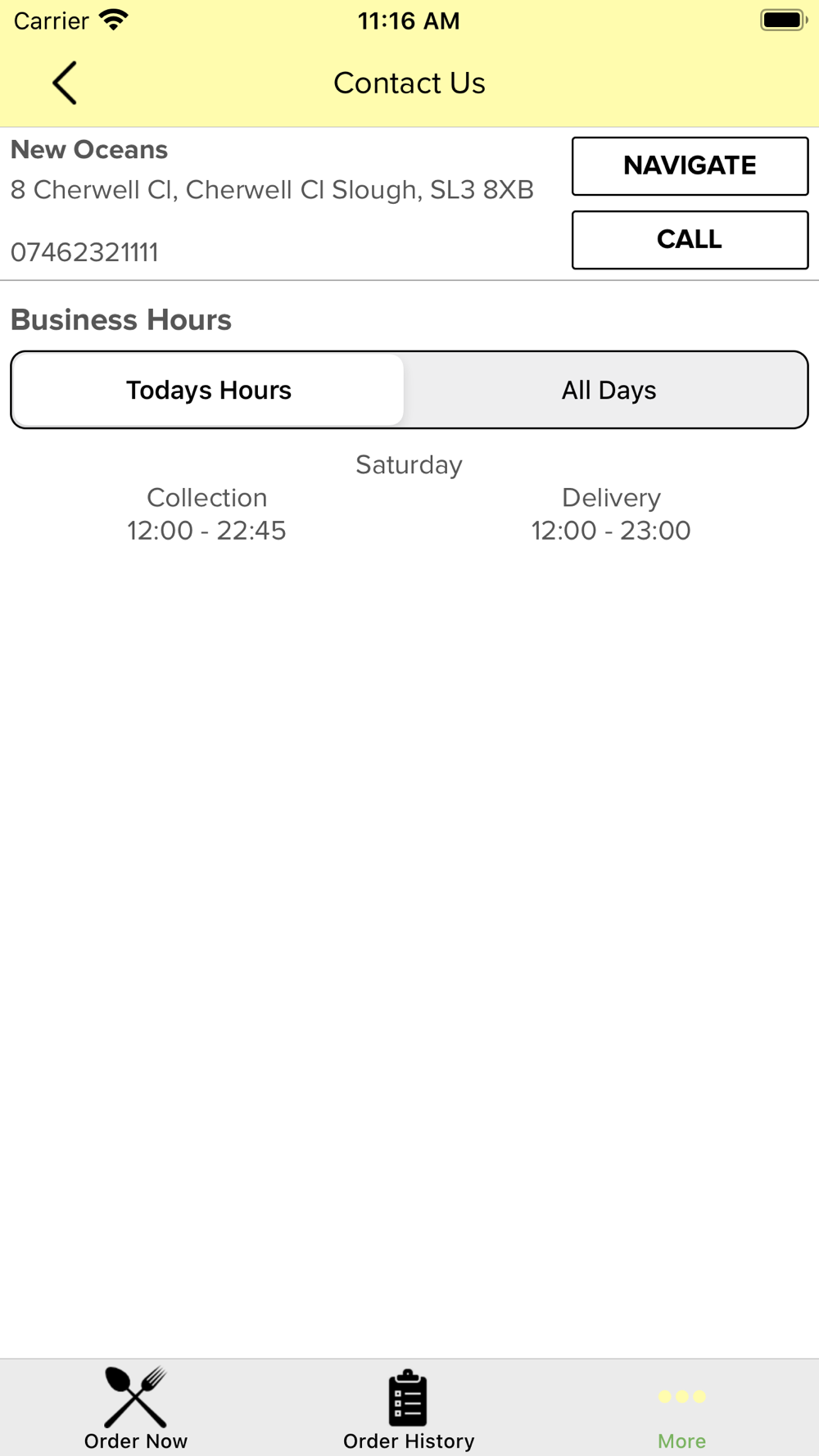Call the restaurant
Screen dimensions: 819x1456
point(690,240)
